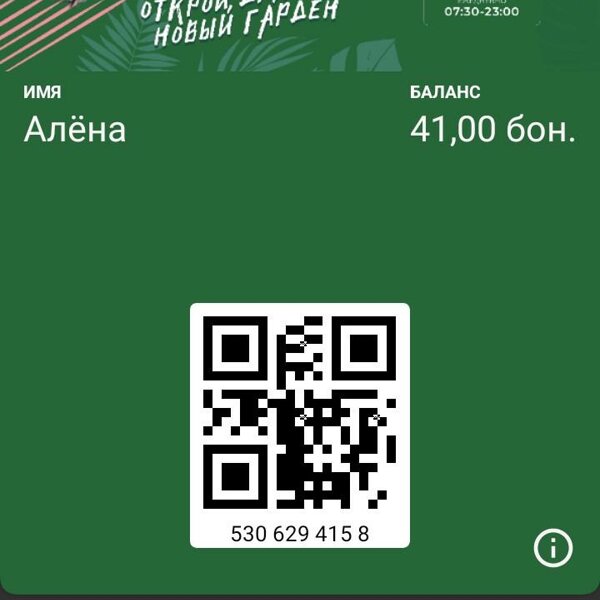Open the card info icon
Image resolution: width=600 pixels, height=600 pixels.
pyautogui.click(x=553, y=547)
